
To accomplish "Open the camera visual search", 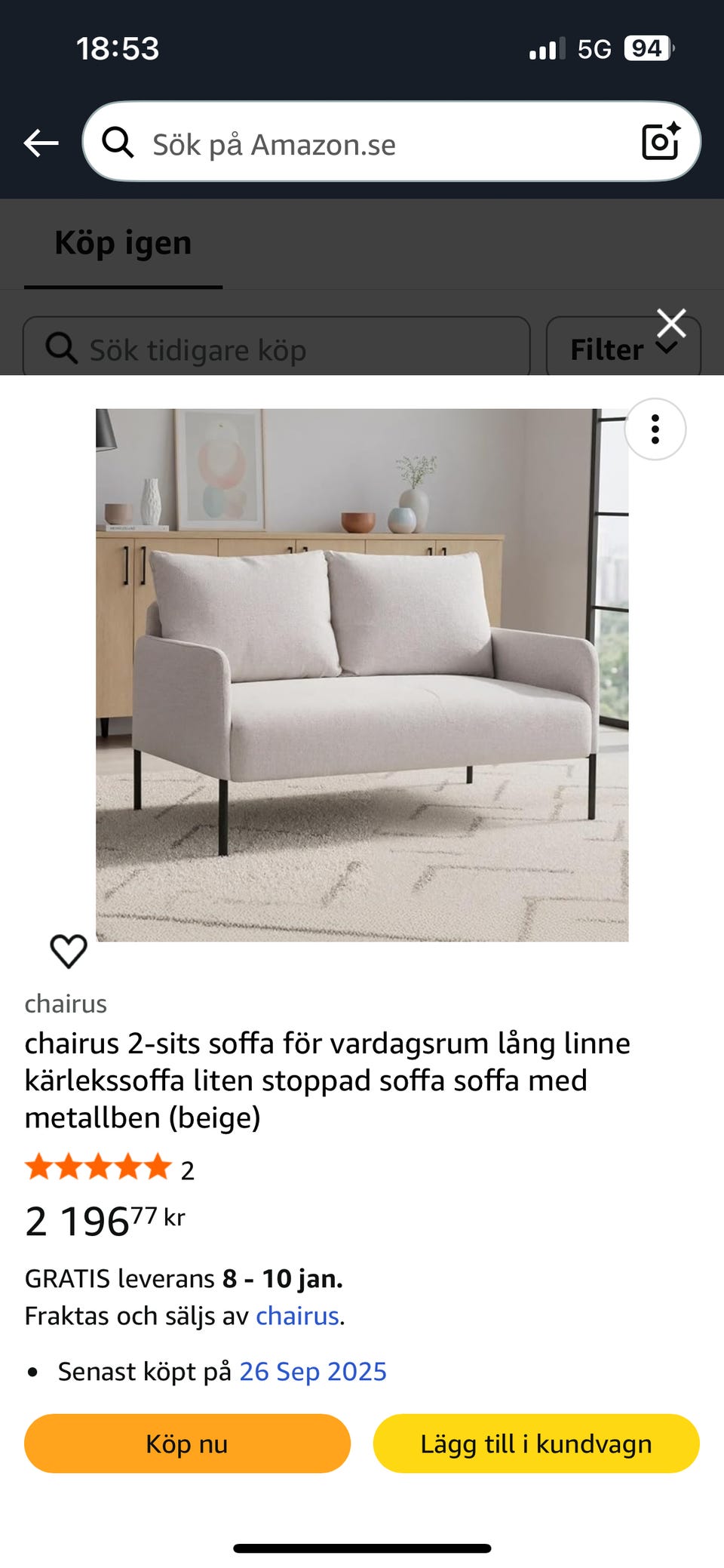I will [x=659, y=143].
